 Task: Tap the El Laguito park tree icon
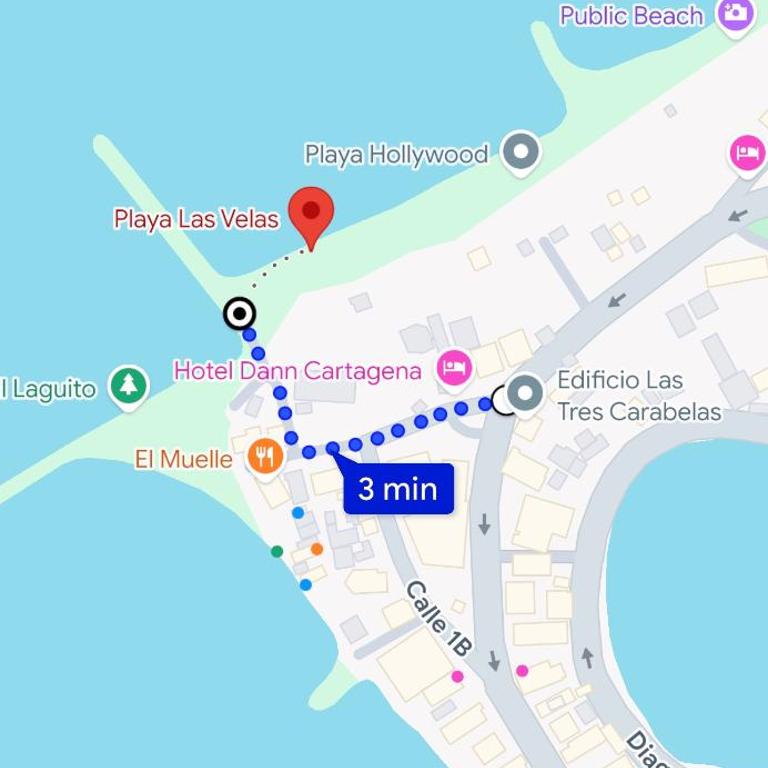point(128,386)
